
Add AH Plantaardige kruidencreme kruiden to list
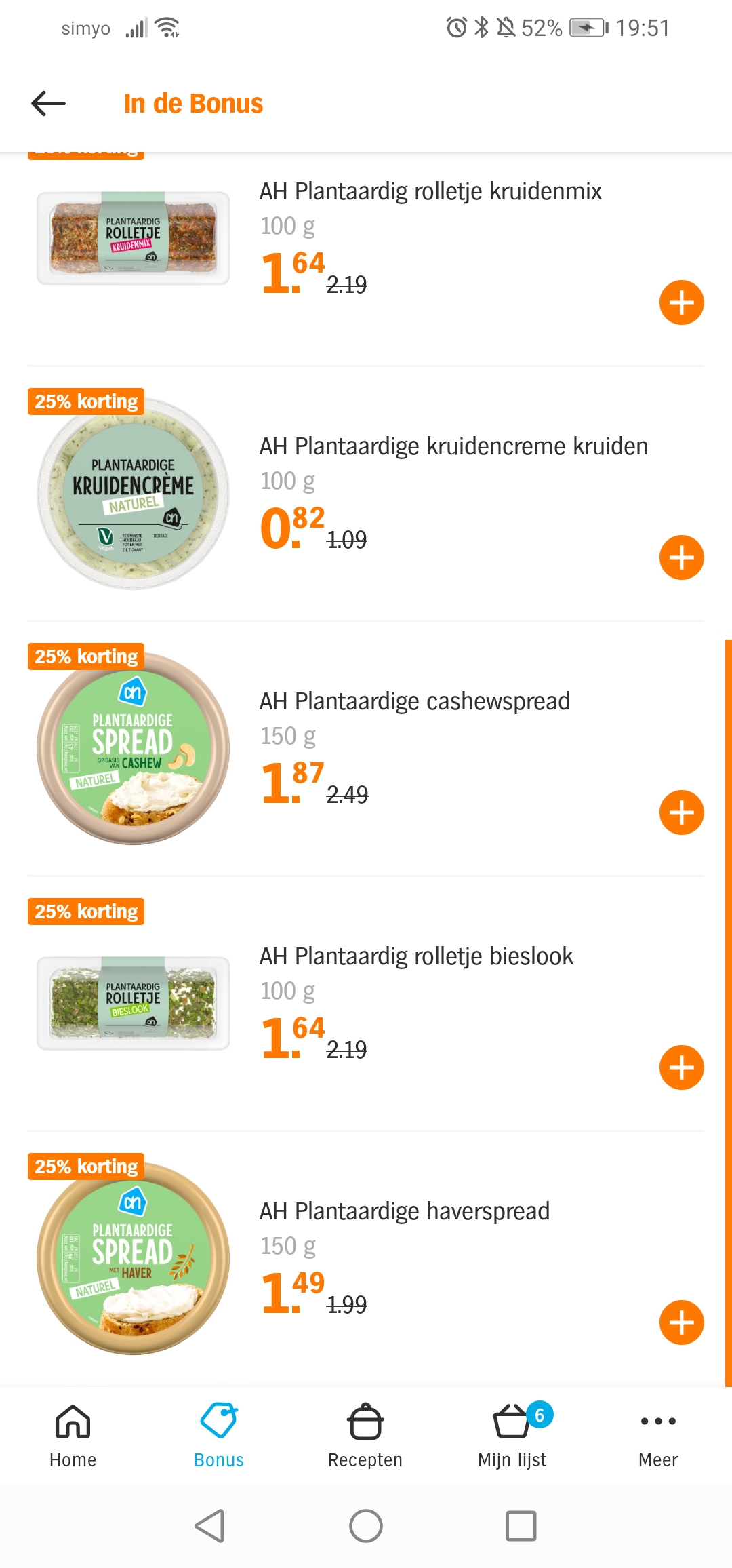681,557
